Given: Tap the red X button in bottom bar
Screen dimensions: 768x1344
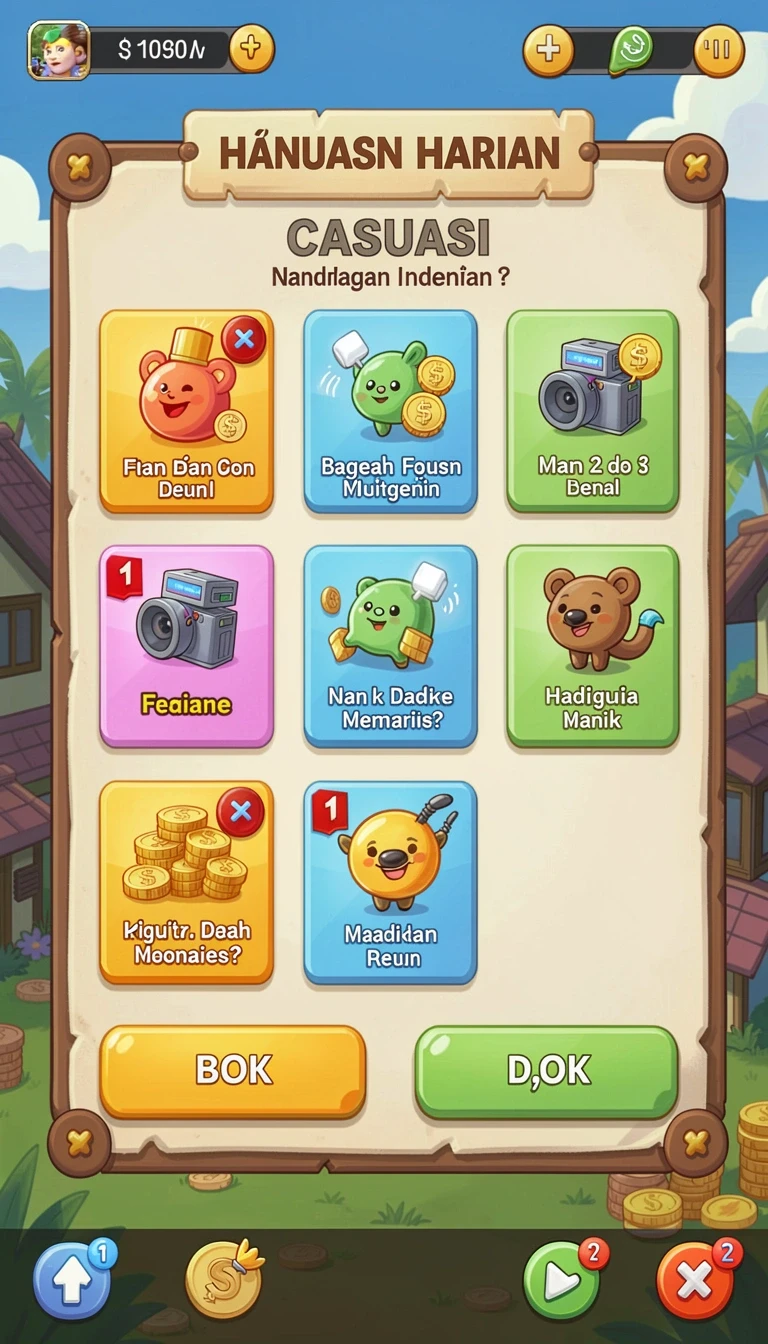Looking at the screenshot, I should (x=695, y=1281).
